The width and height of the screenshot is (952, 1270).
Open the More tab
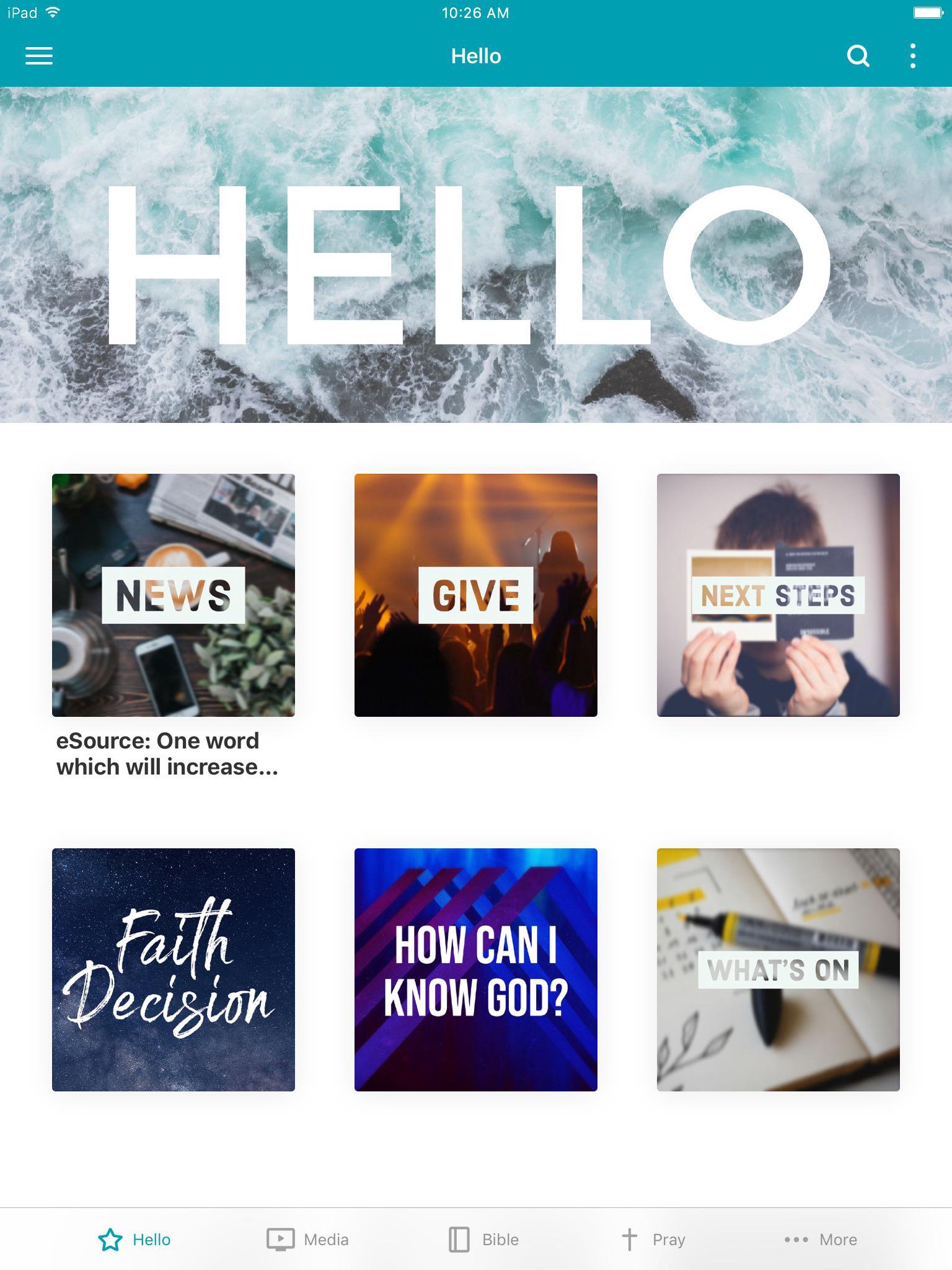821,1240
